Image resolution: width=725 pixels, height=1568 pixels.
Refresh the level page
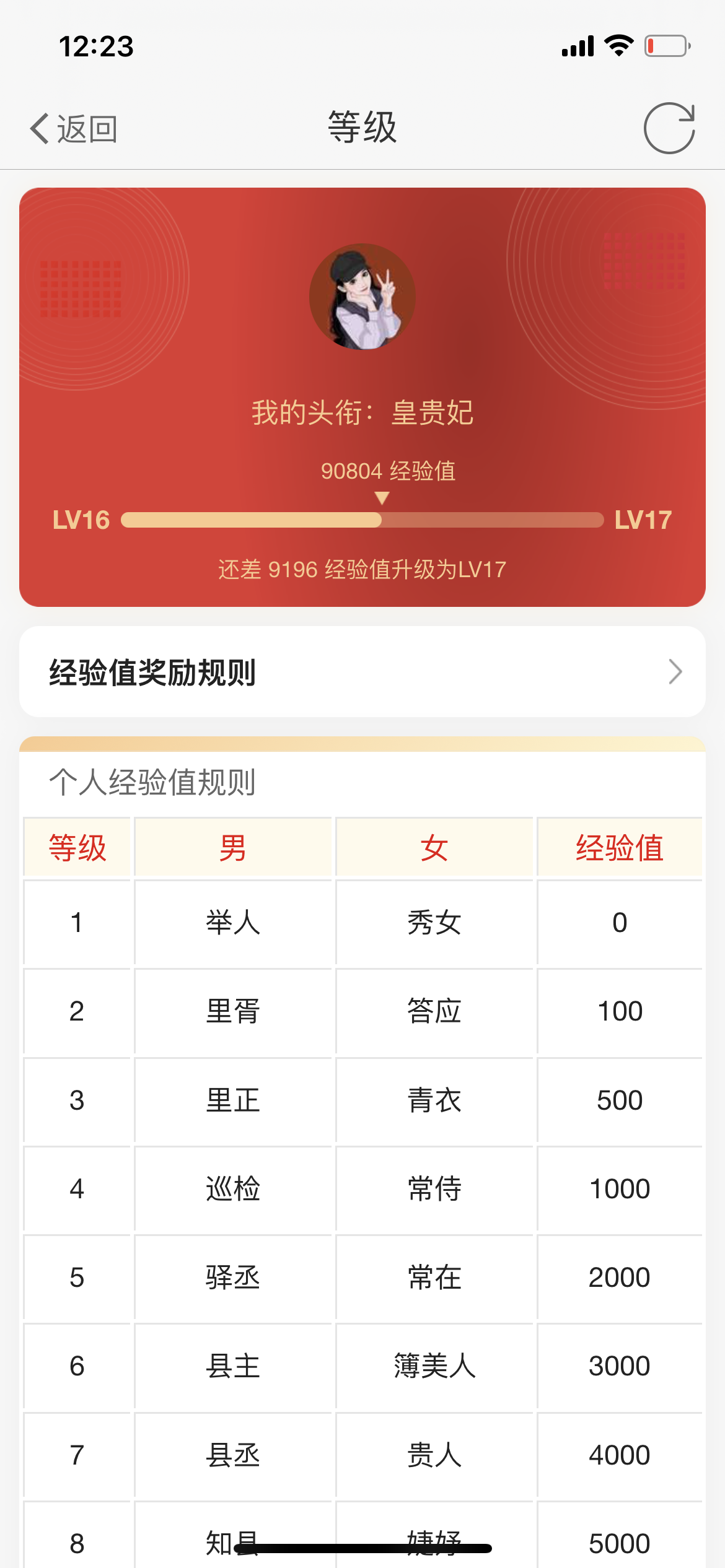click(669, 128)
